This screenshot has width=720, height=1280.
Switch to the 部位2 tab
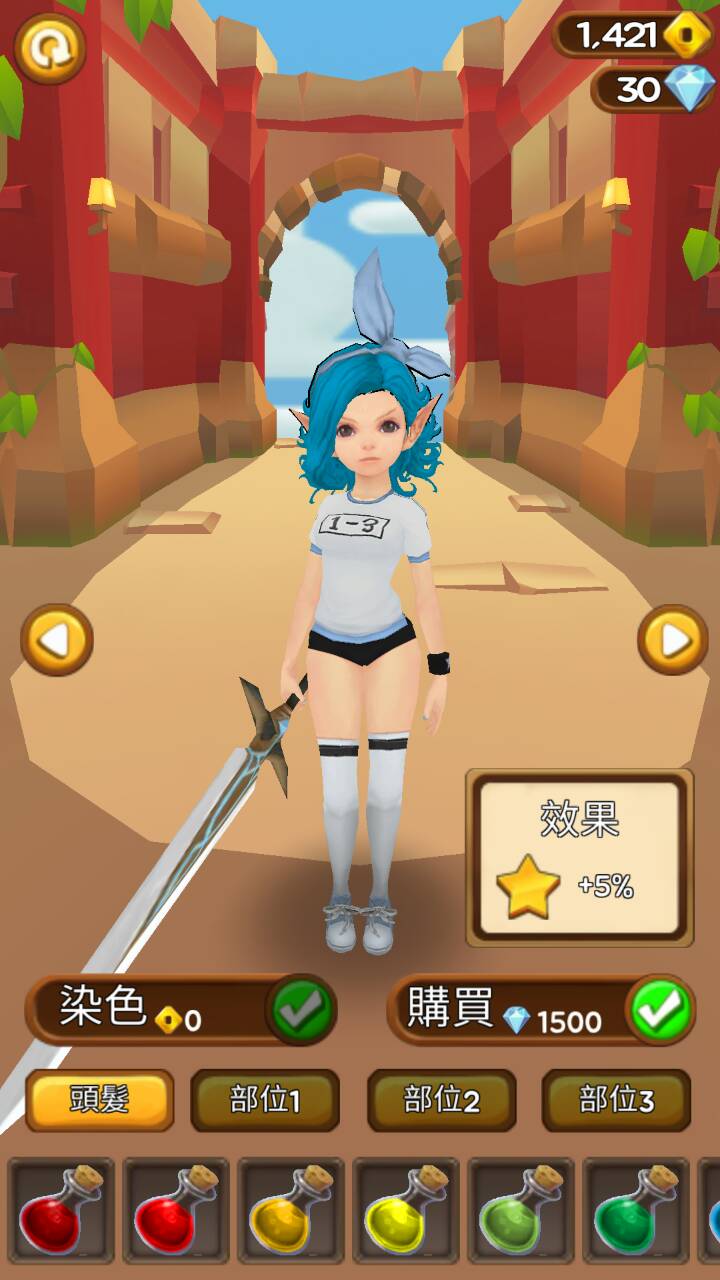coord(442,1100)
